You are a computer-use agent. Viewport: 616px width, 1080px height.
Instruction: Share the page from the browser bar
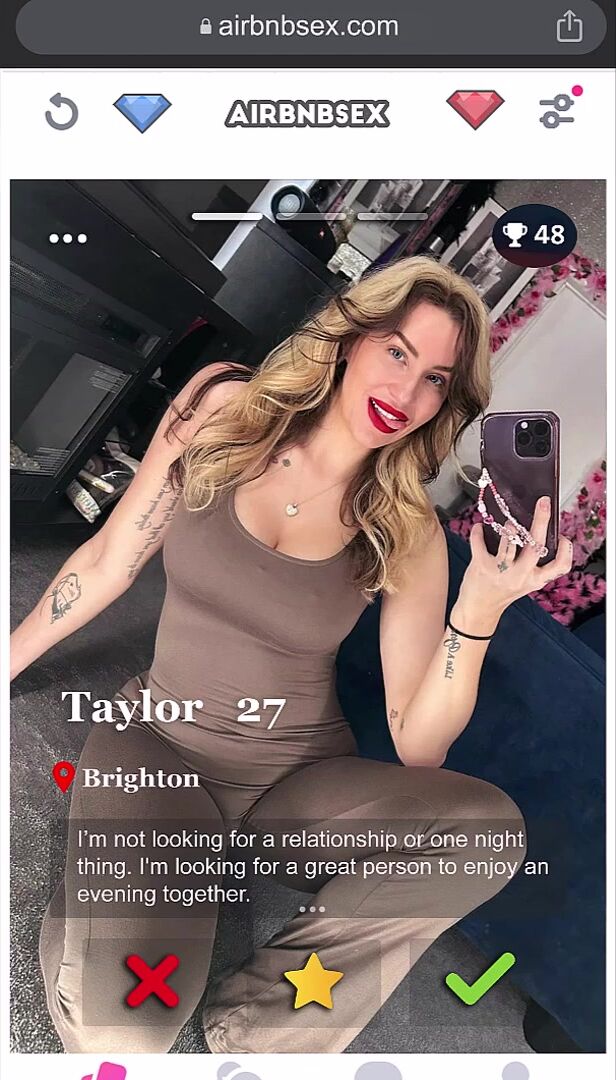point(569,26)
